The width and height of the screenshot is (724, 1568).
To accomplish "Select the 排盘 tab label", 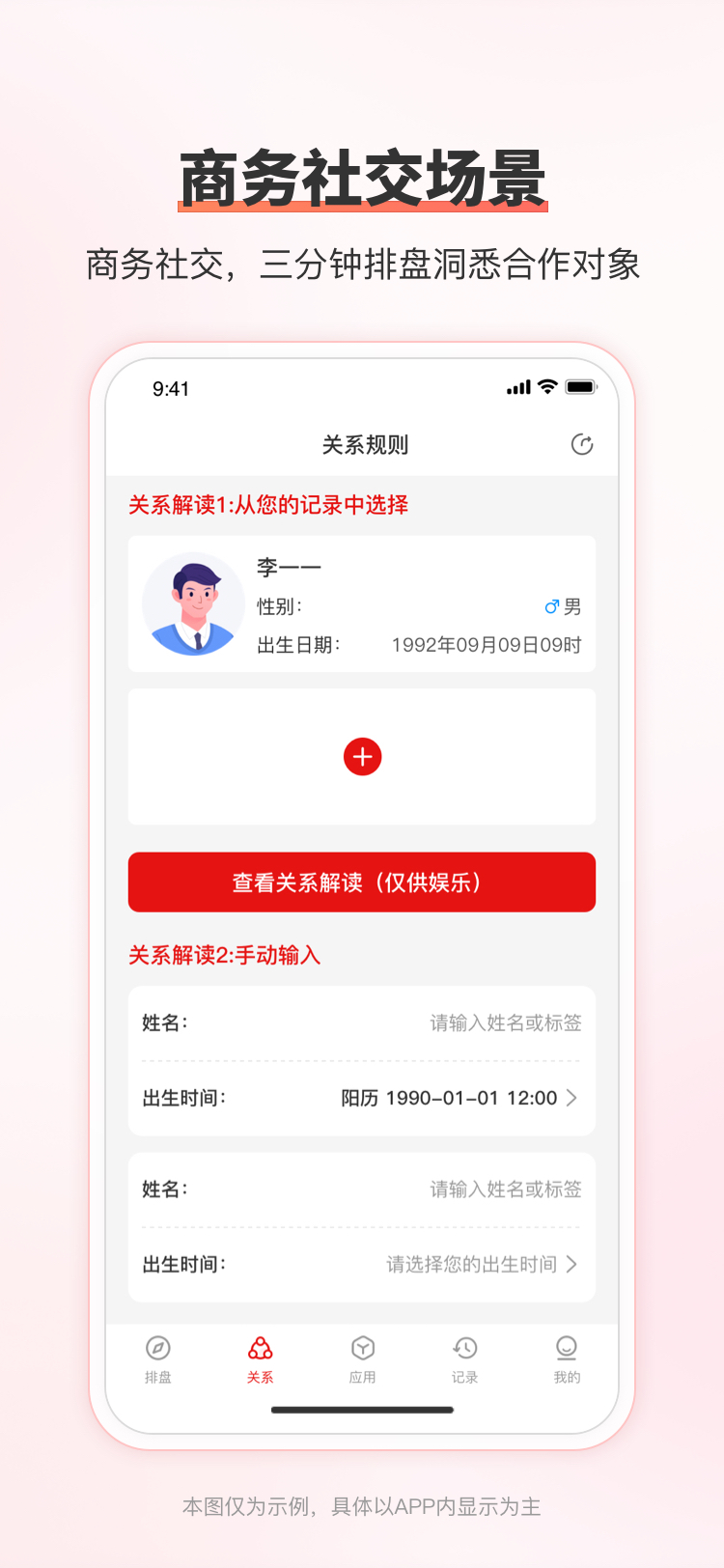I will tap(157, 1378).
